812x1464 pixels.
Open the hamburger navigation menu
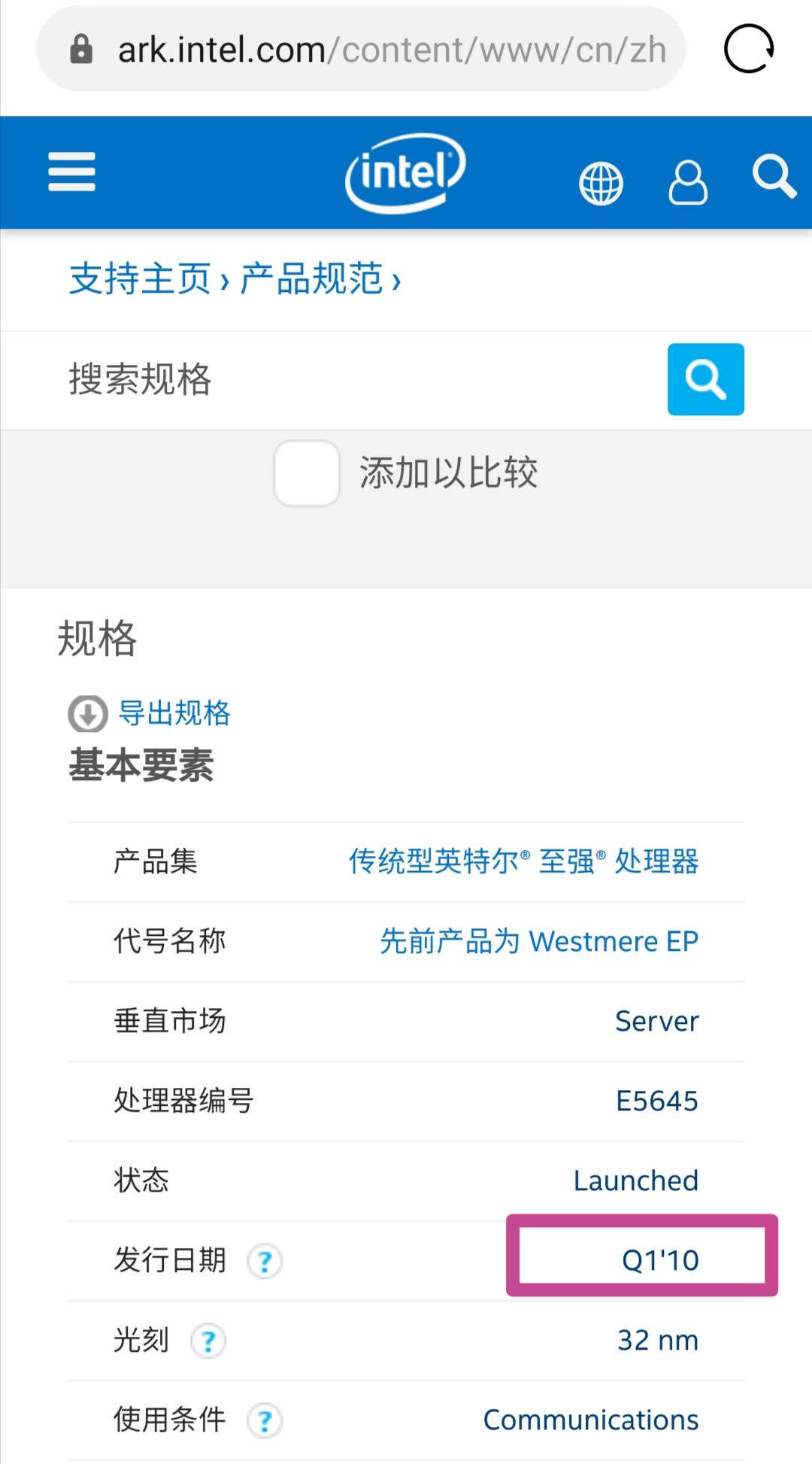point(71,172)
